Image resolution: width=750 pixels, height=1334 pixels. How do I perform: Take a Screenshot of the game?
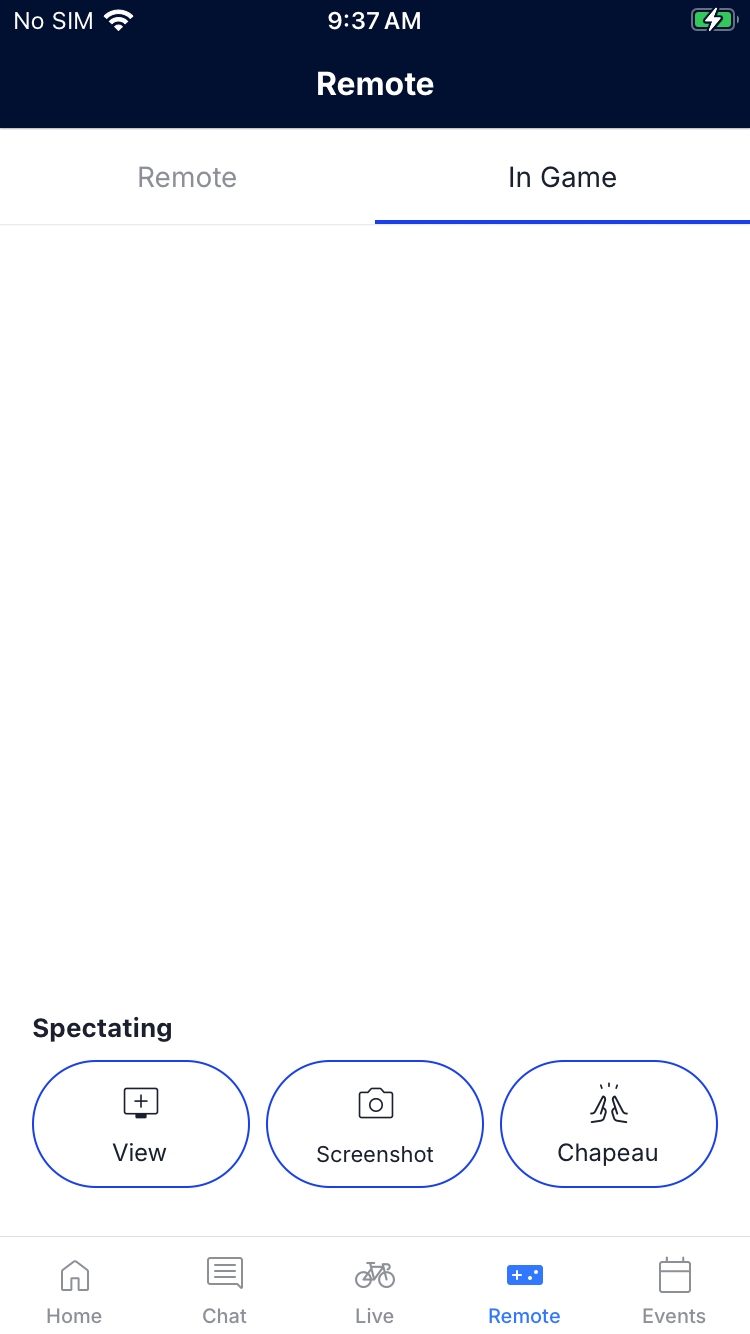[375, 1124]
